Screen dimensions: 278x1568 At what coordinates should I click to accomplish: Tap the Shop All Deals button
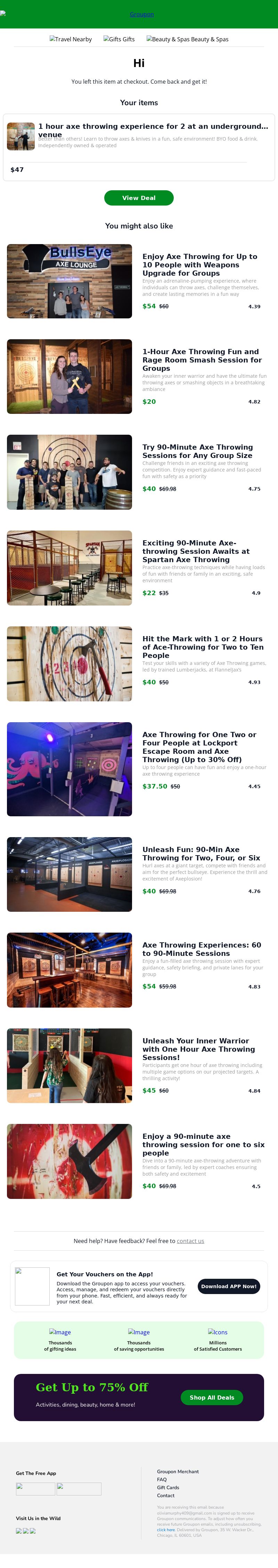[x=212, y=1397]
